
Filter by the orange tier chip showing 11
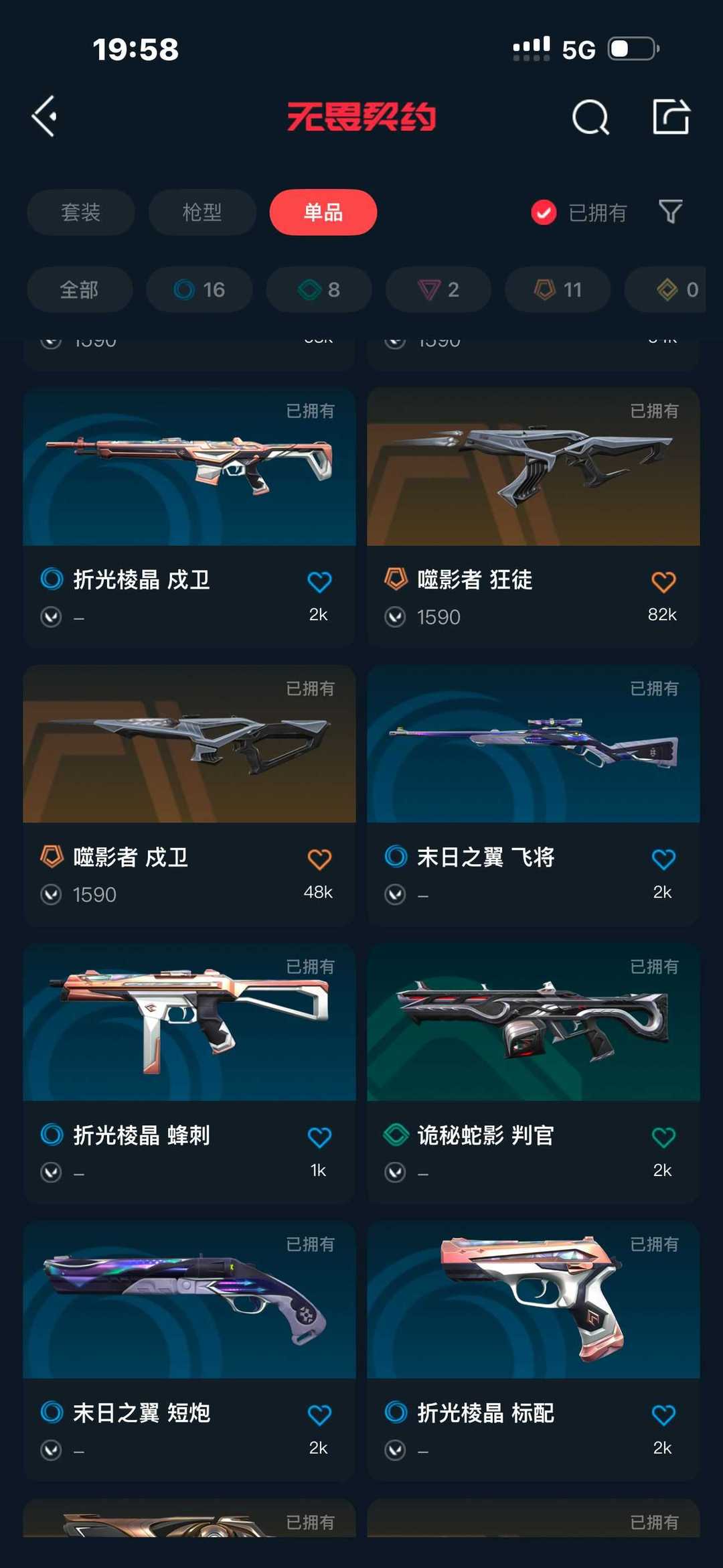pos(558,289)
